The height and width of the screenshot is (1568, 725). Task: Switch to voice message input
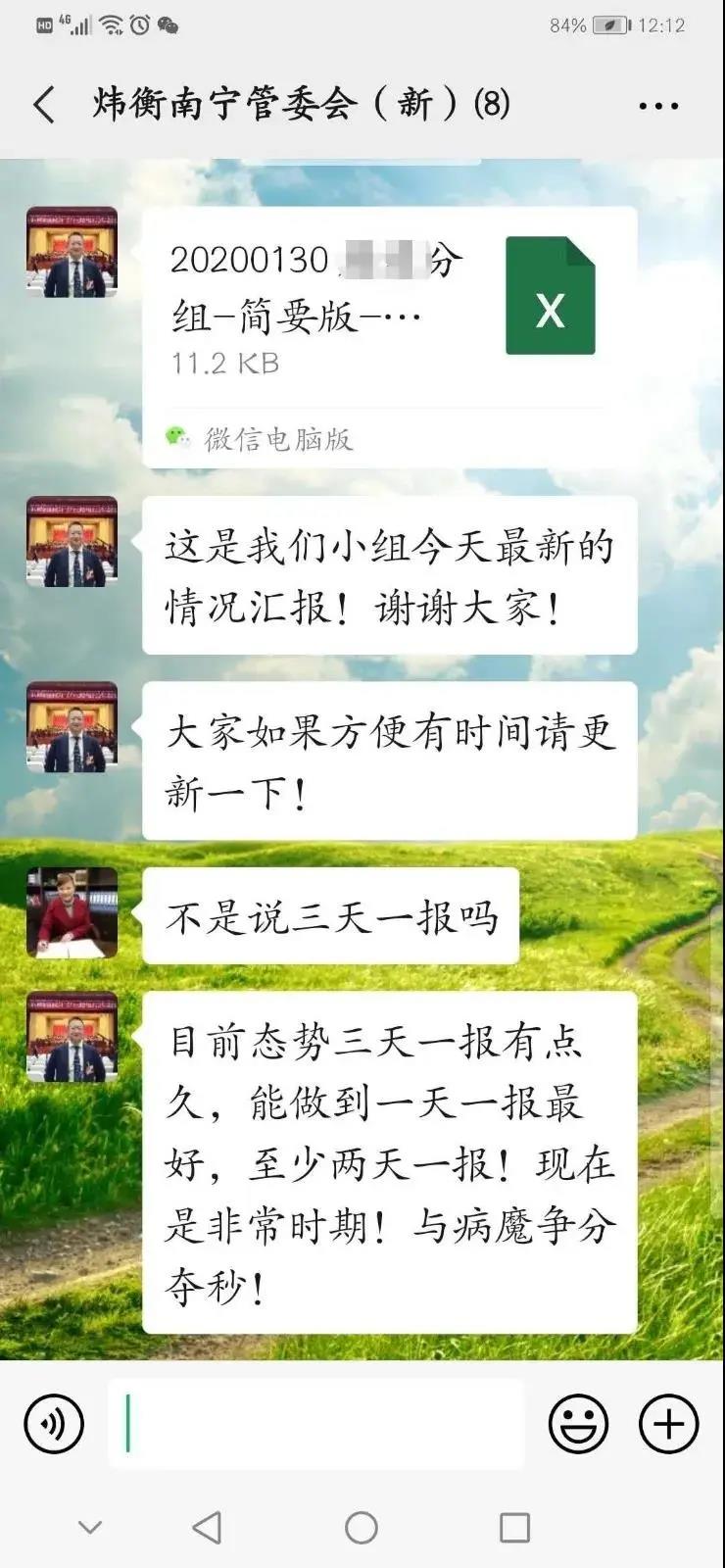point(54,1424)
